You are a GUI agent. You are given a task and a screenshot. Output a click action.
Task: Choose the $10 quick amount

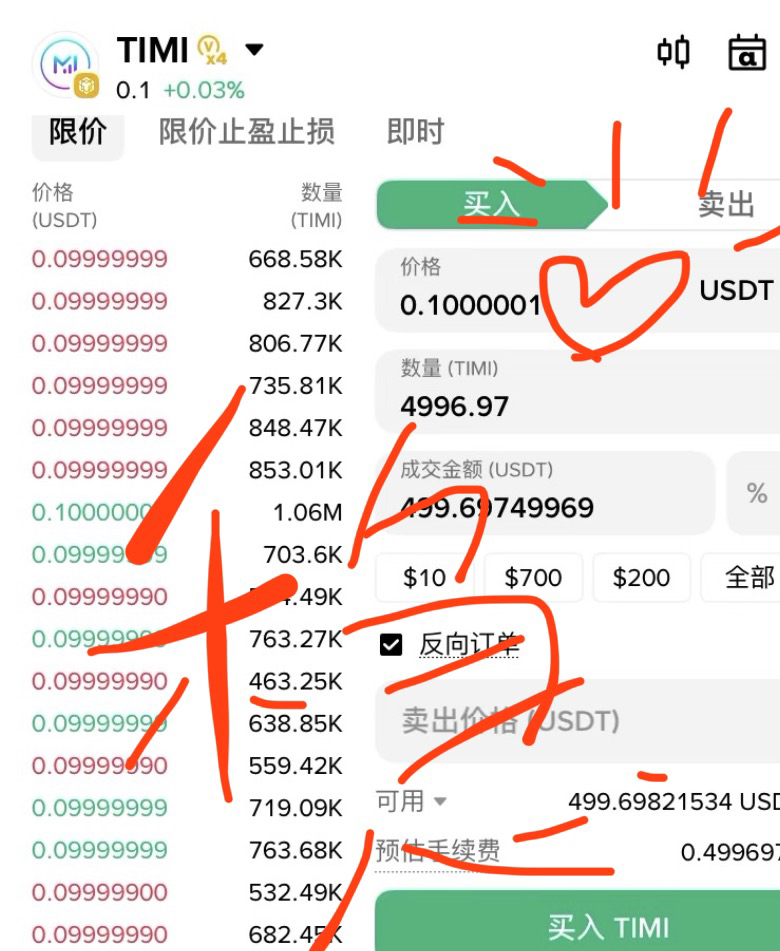tap(425, 577)
